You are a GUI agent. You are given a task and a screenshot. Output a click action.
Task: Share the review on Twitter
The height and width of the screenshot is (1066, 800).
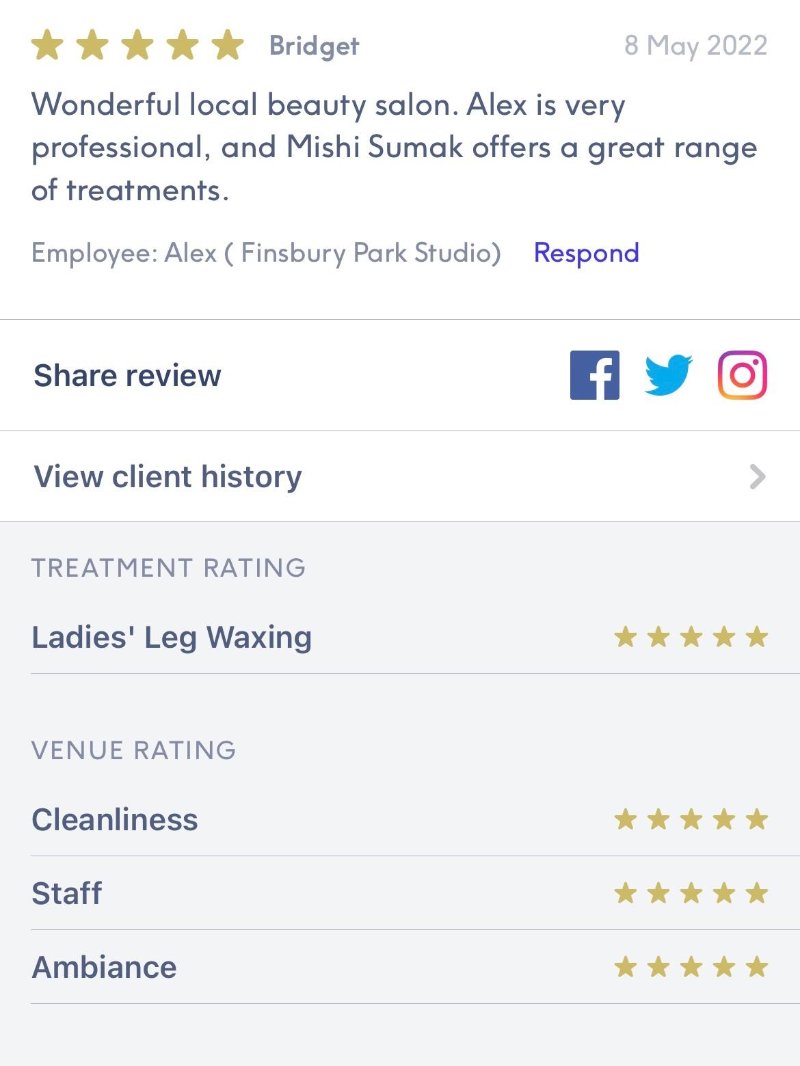(x=668, y=376)
